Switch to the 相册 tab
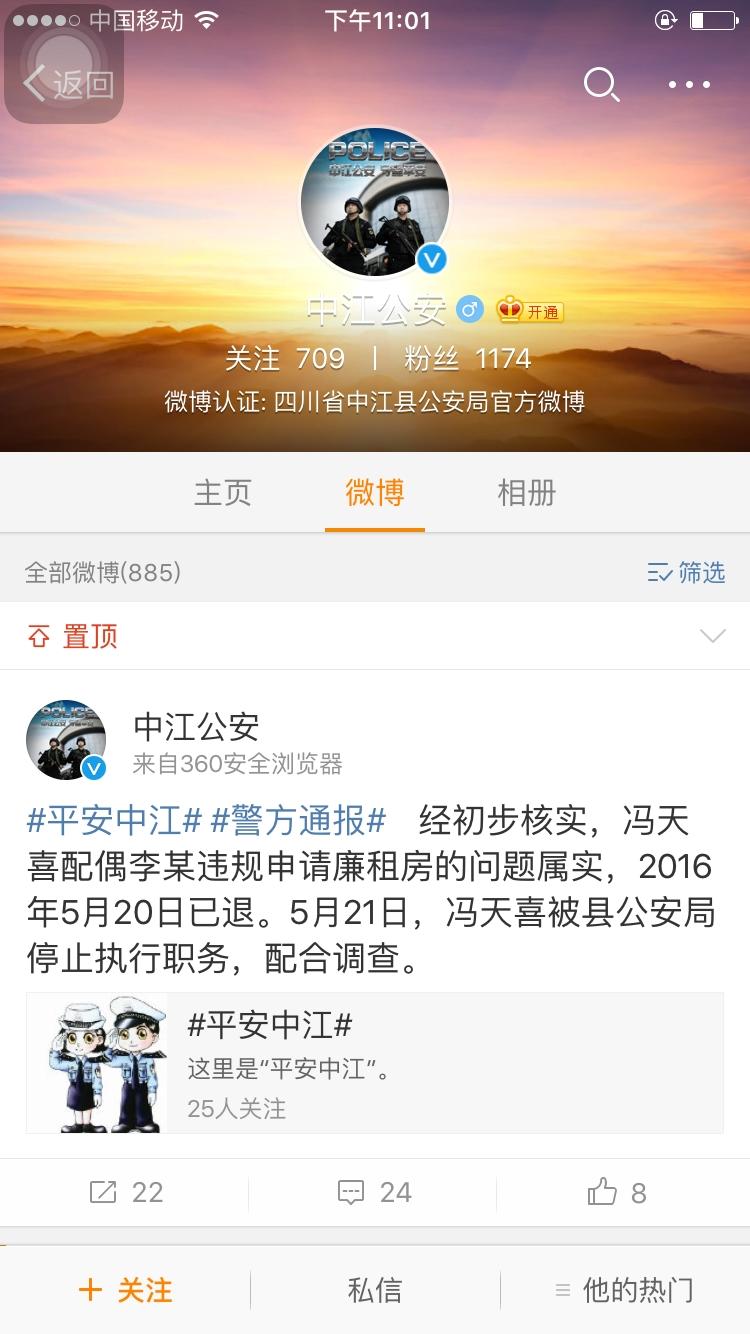The width and height of the screenshot is (750, 1334). pos(527,492)
